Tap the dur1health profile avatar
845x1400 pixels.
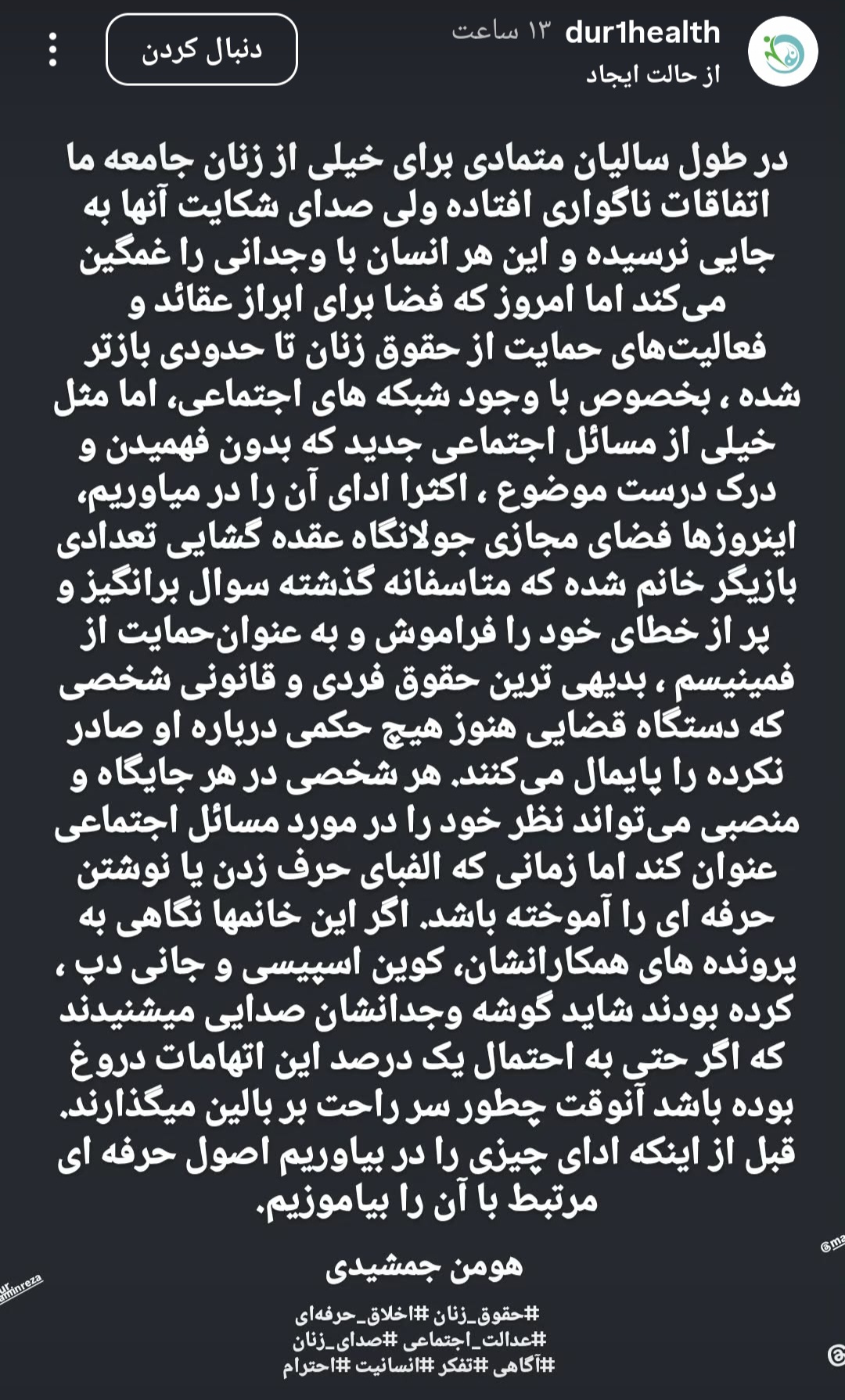[782, 52]
